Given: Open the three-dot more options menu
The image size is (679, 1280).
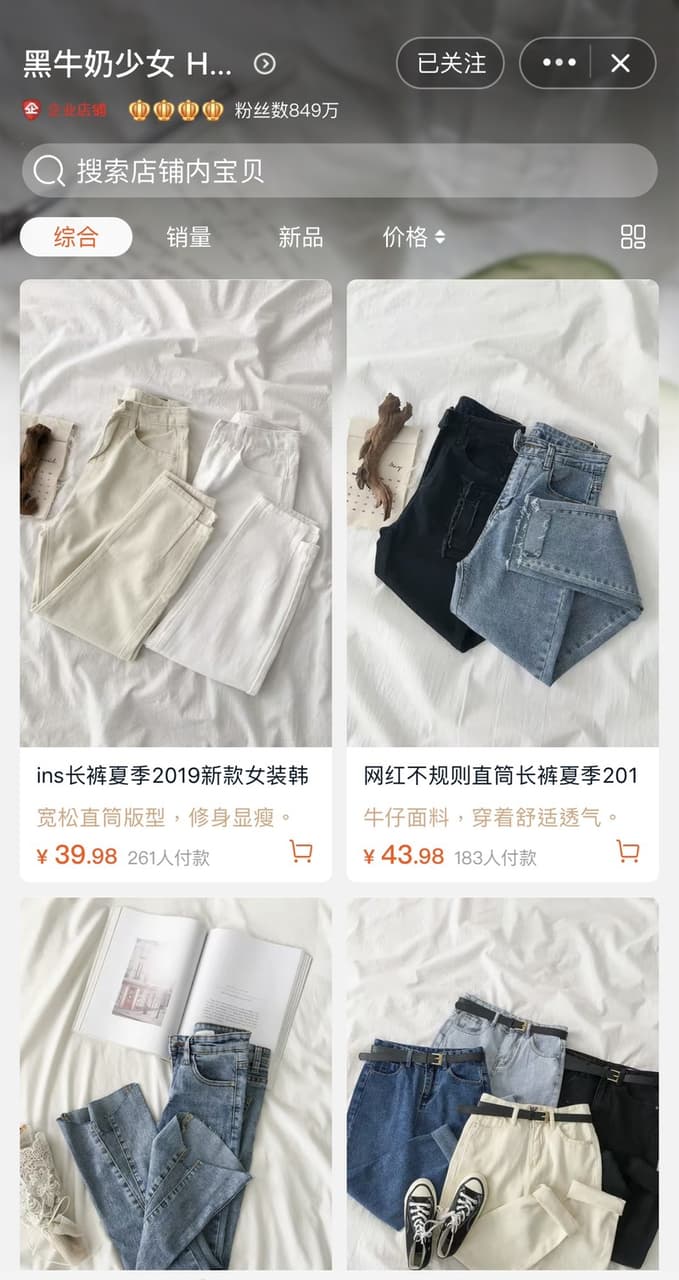Looking at the screenshot, I should tap(559, 63).
